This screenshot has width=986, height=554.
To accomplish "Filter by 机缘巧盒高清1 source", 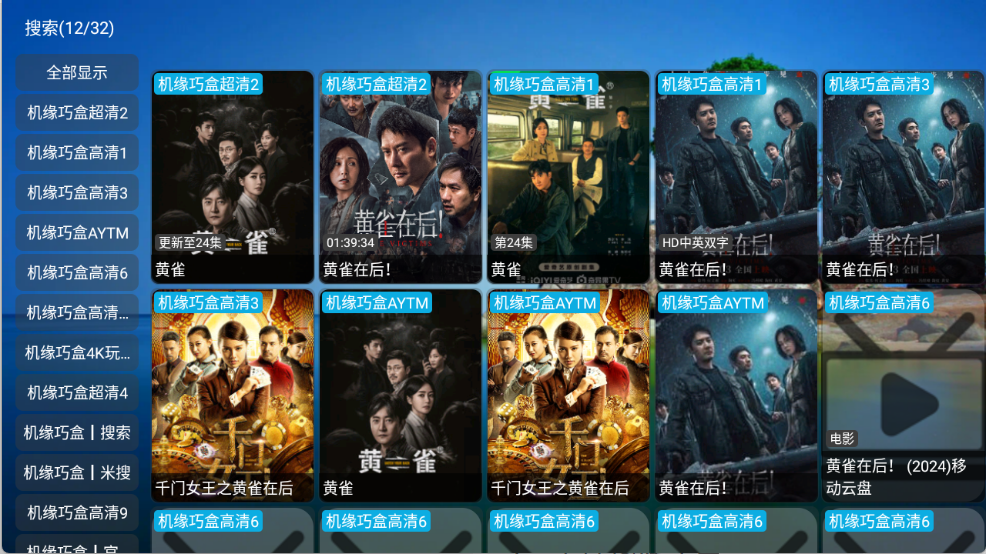I will pos(77,153).
